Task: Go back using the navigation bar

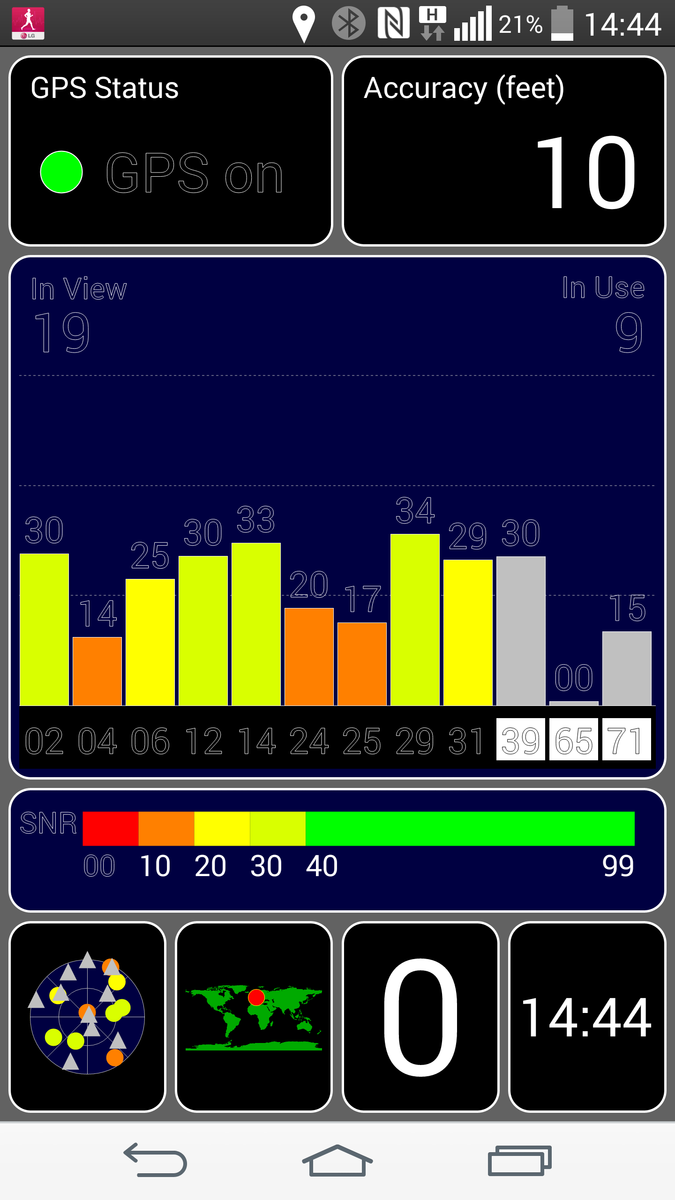Action: 155,1160
